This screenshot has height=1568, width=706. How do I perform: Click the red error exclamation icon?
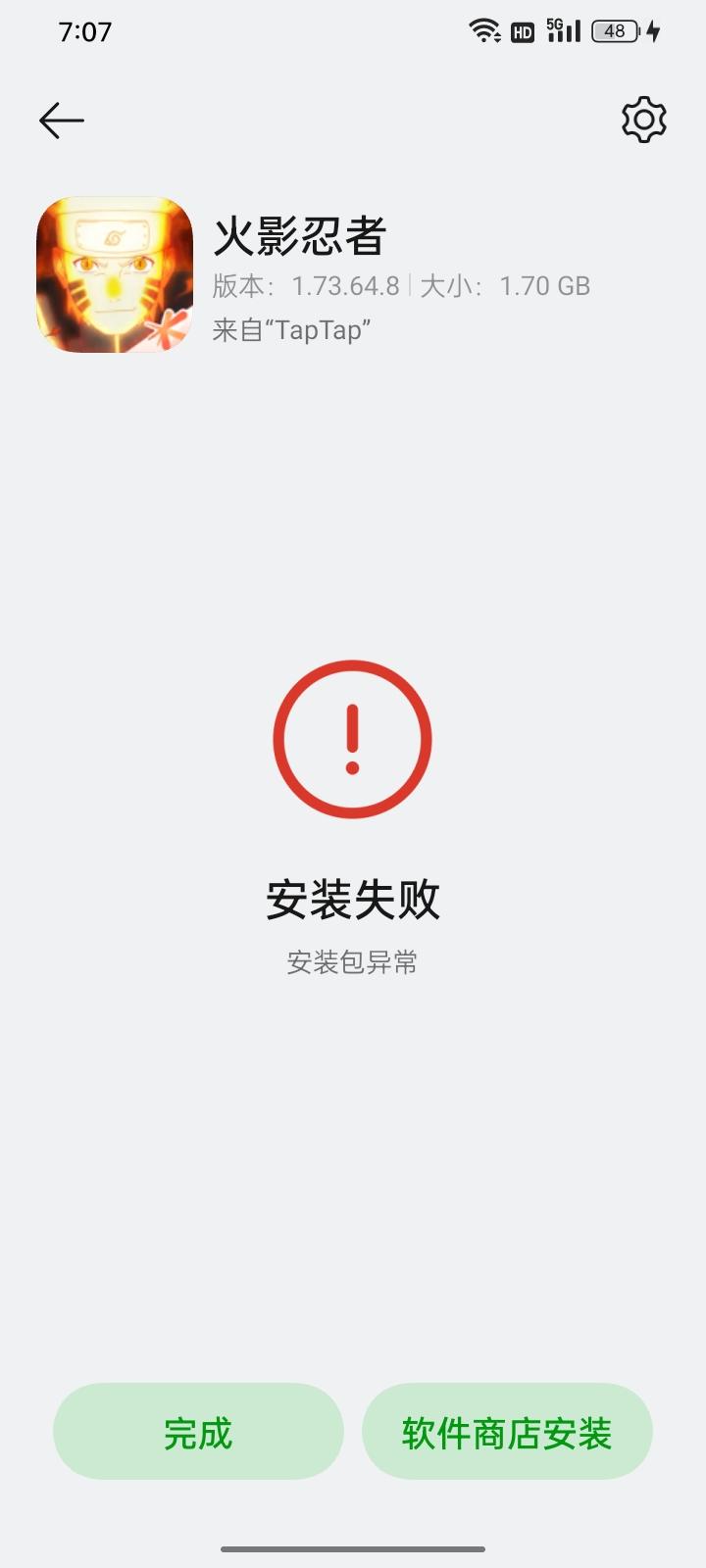[x=351, y=738]
